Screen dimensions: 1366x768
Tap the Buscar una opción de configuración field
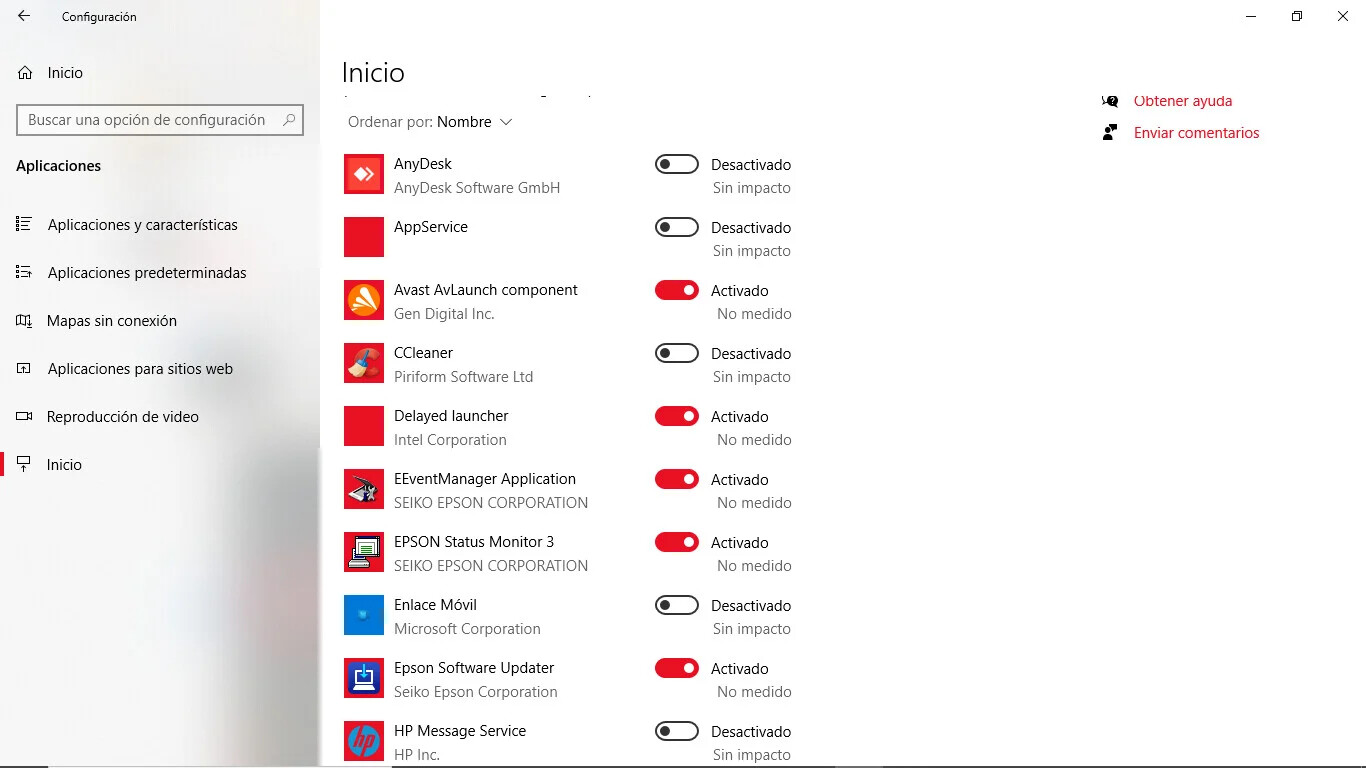tap(147, 120)
